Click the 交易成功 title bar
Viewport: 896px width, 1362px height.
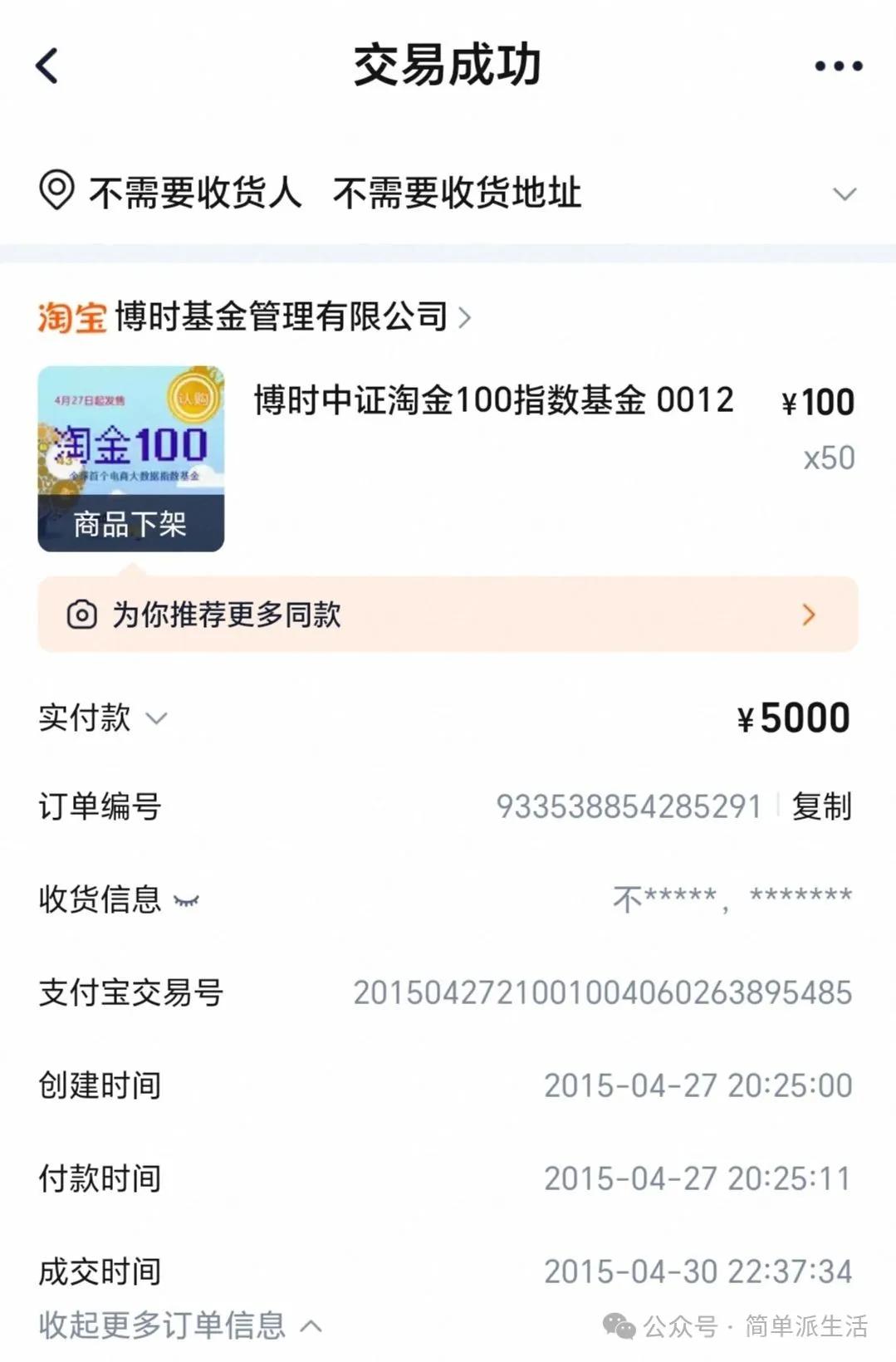click(448, 66)
